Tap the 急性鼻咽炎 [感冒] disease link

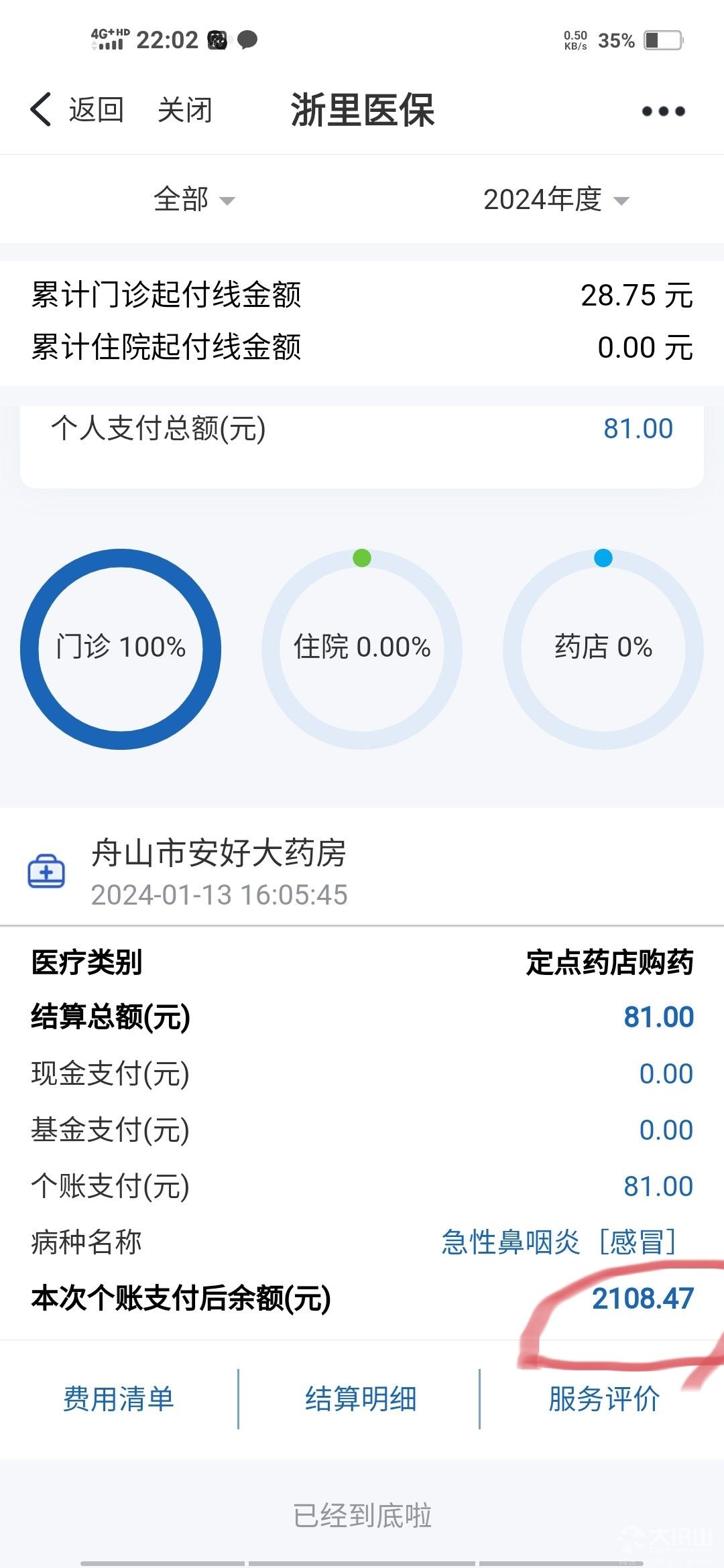[558, 1242]
